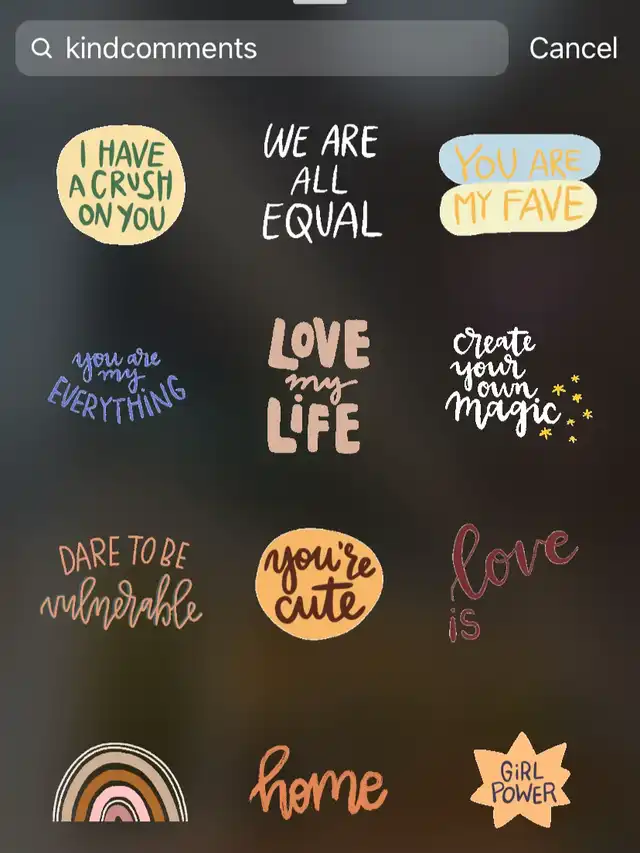Pick the 'Dare to be vulnerable' sticker
The image size is (640, 853).
coord(121,583)
